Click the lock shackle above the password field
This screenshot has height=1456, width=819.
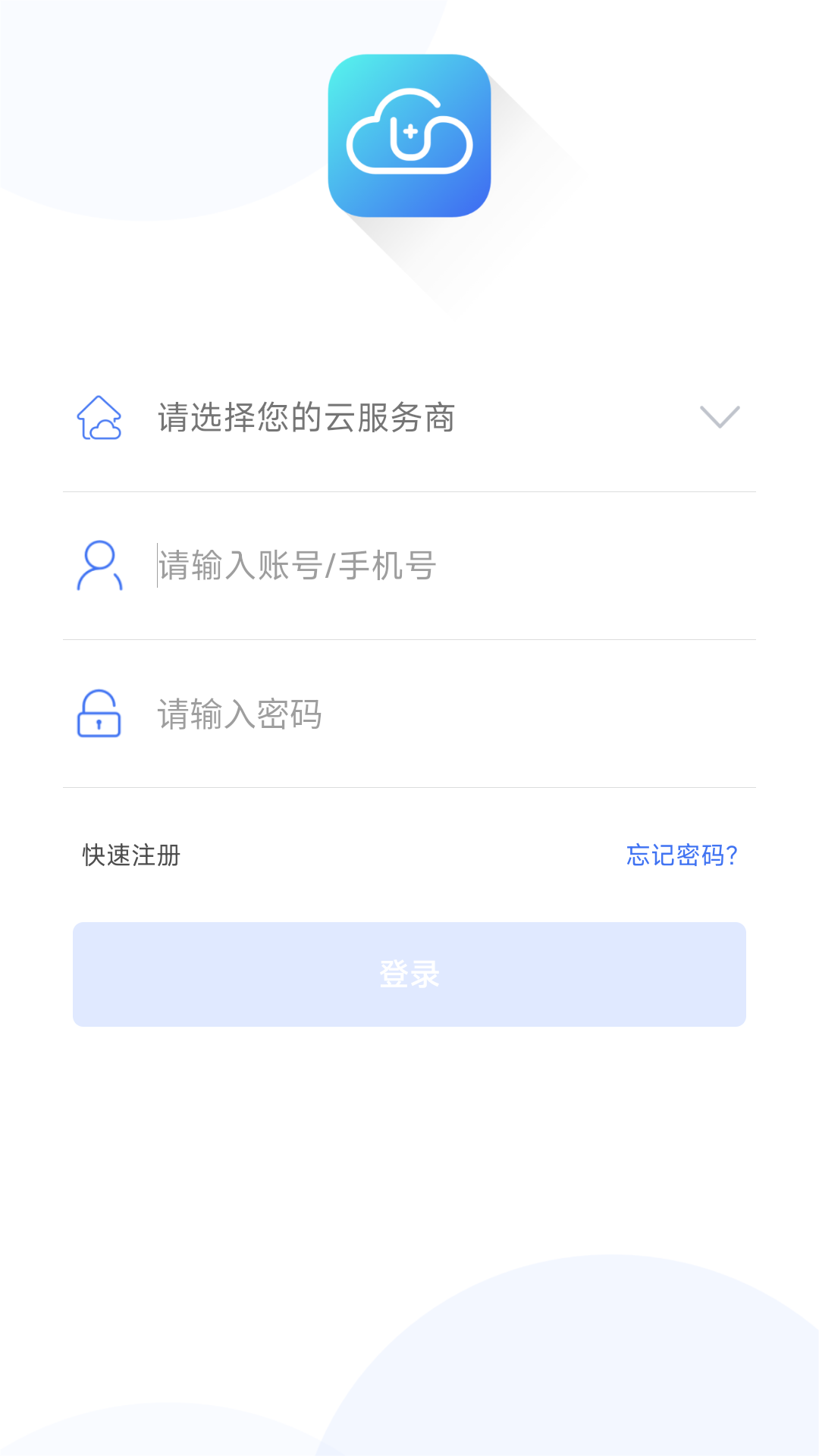click(99, 696)
